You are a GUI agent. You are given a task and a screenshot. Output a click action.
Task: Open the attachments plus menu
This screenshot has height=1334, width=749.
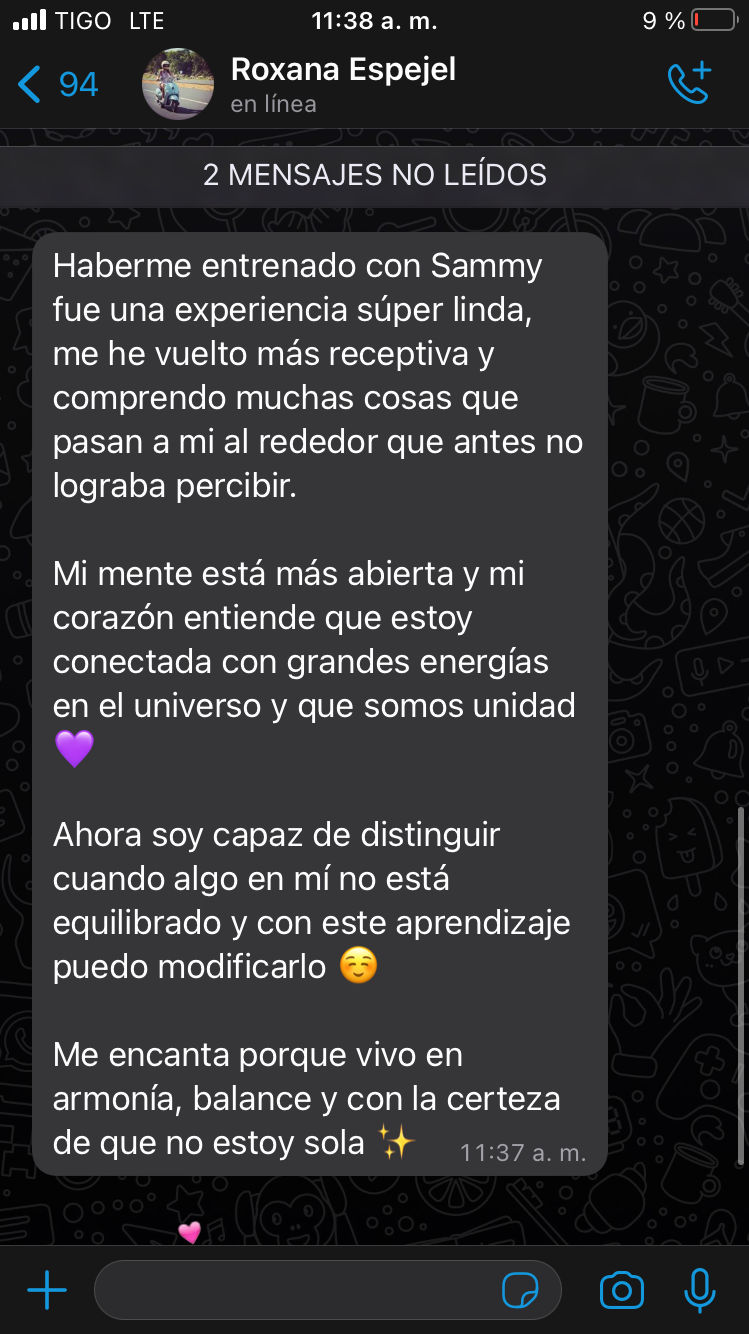[x=46, y=1290]
